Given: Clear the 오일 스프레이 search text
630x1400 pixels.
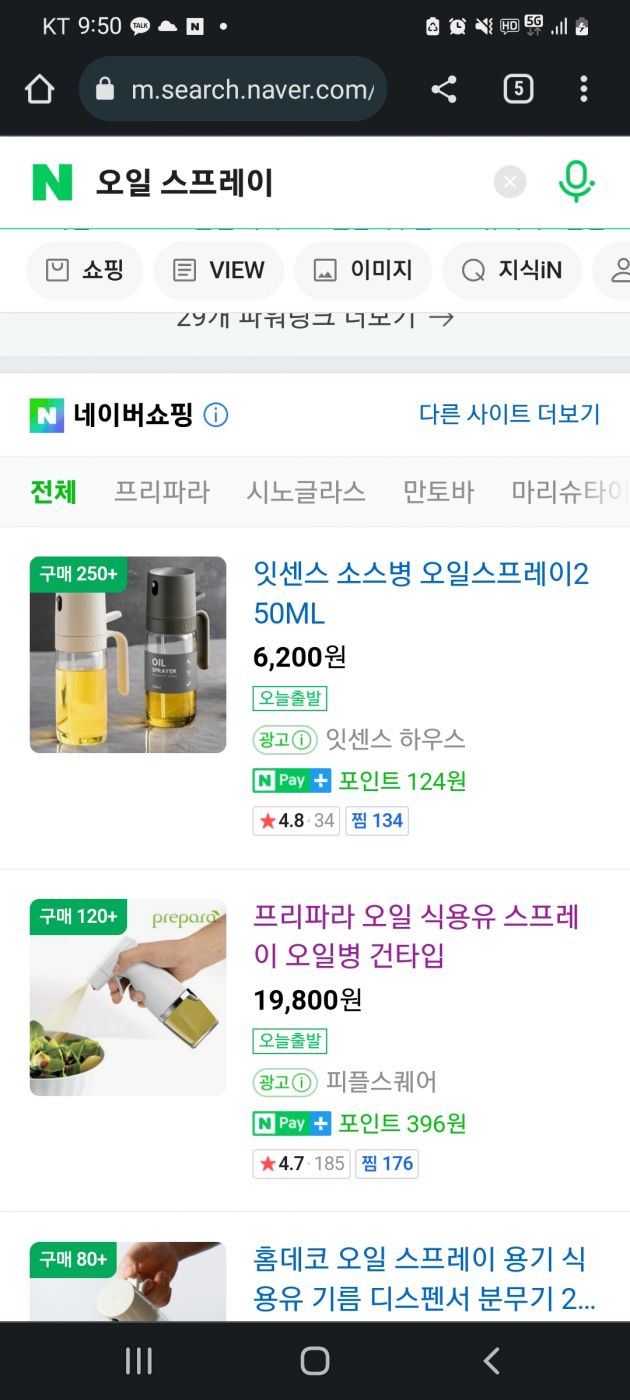Looking at the screenshot, I should (x=510, y=182).
